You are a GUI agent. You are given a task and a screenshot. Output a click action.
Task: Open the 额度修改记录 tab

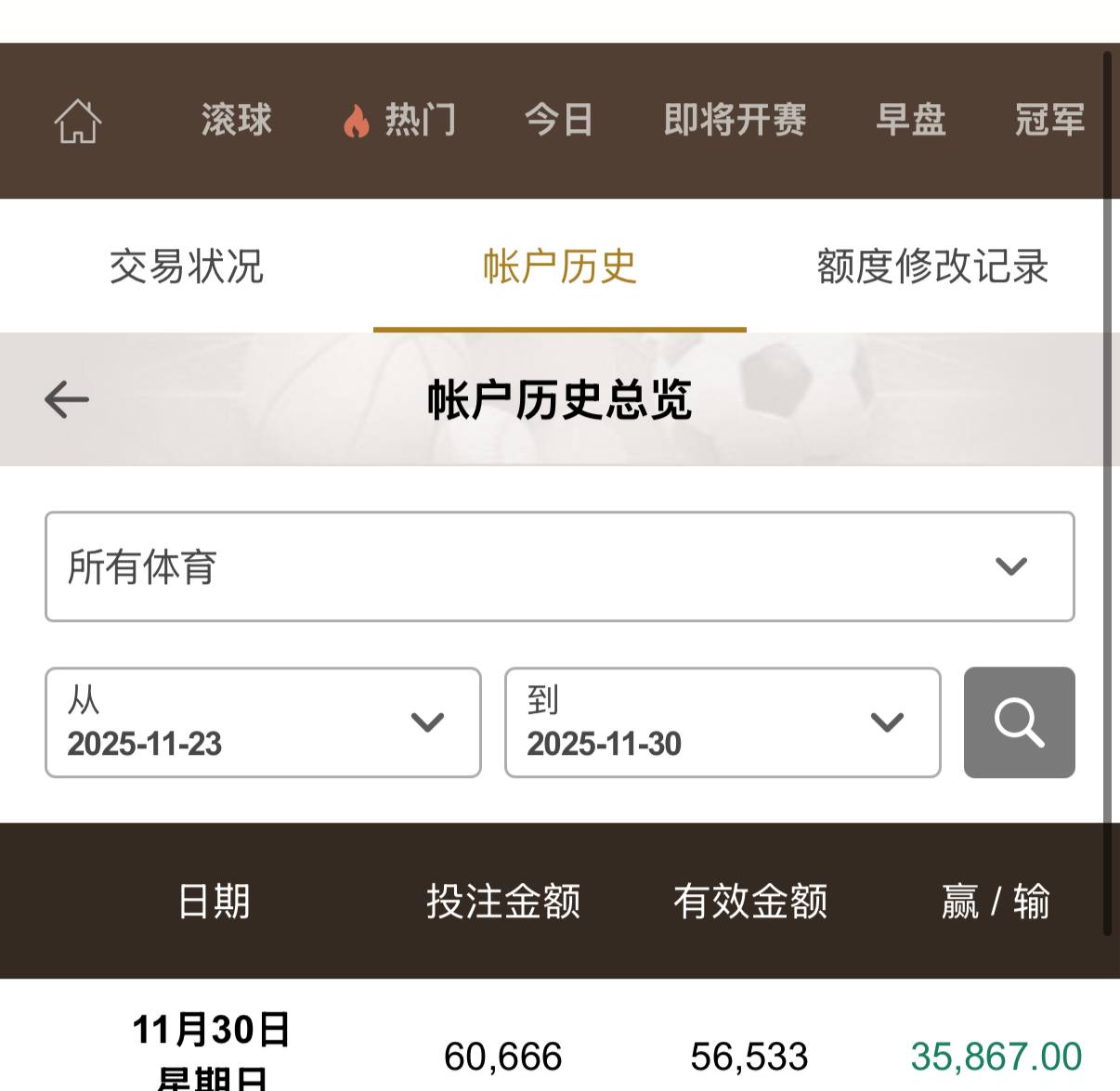tap(932, 266)
